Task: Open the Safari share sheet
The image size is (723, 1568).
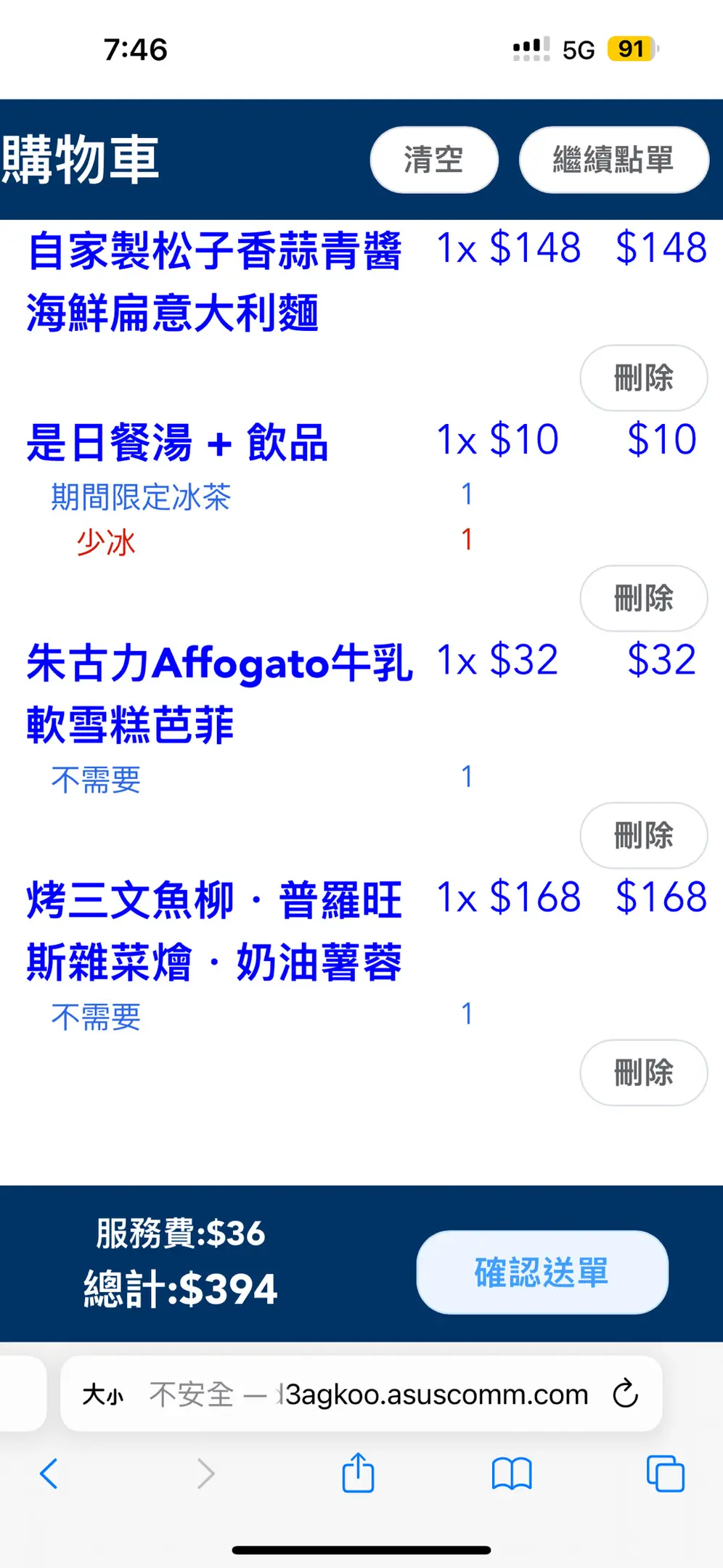Action: (x=358, y=1472)
